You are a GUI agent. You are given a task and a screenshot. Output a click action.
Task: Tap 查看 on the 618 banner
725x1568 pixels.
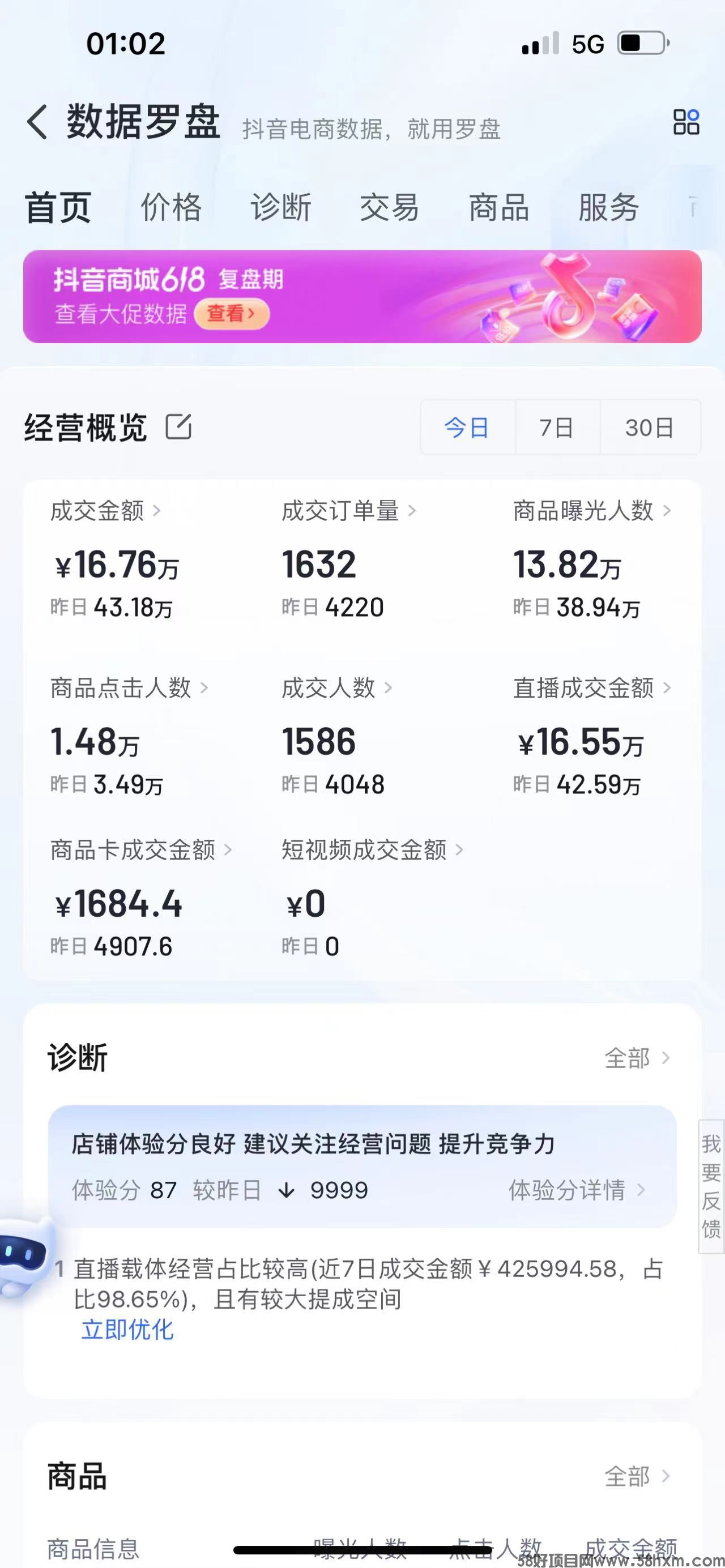coord(231,314)
